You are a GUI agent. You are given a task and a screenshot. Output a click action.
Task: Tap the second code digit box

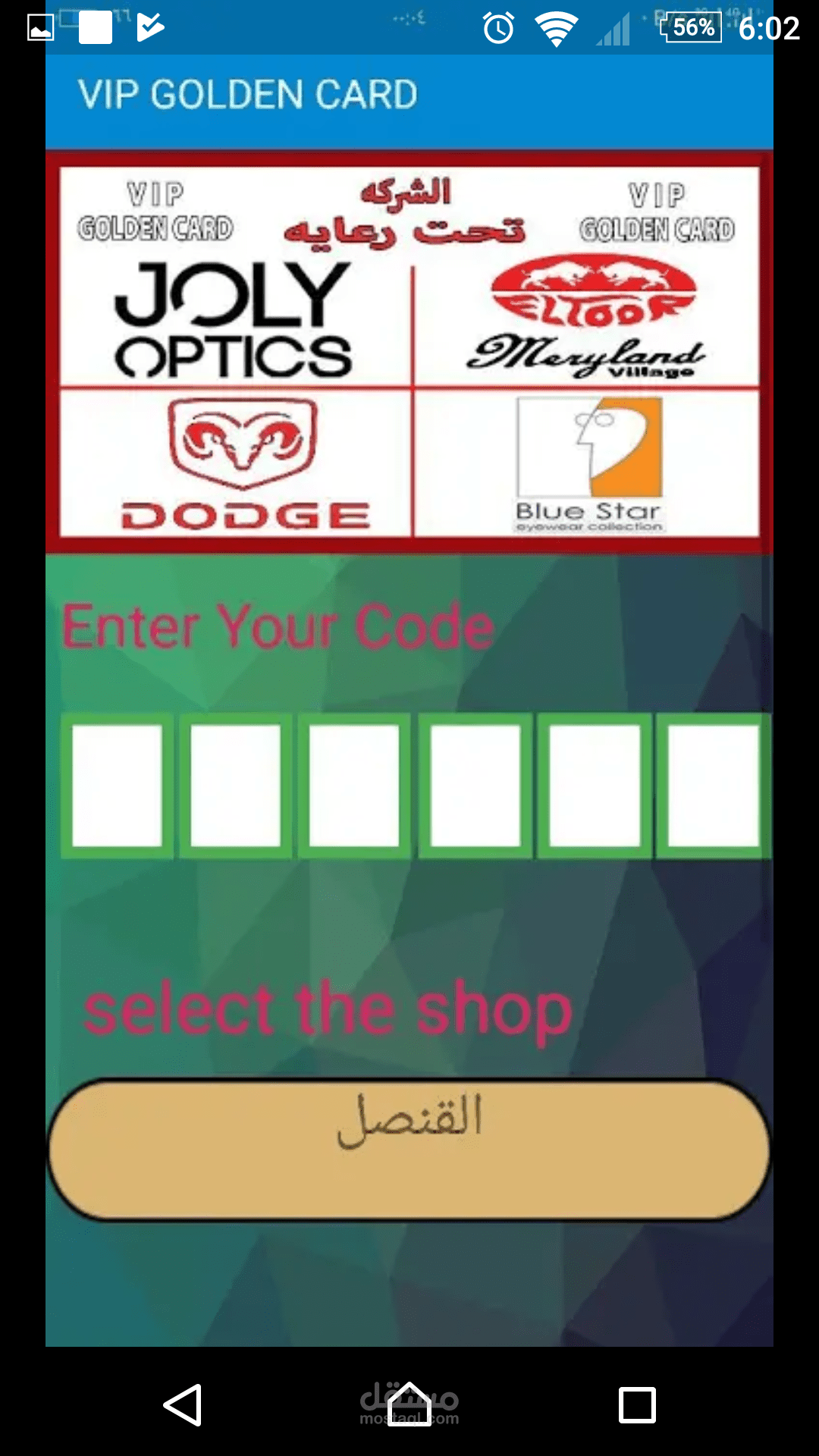235,786
